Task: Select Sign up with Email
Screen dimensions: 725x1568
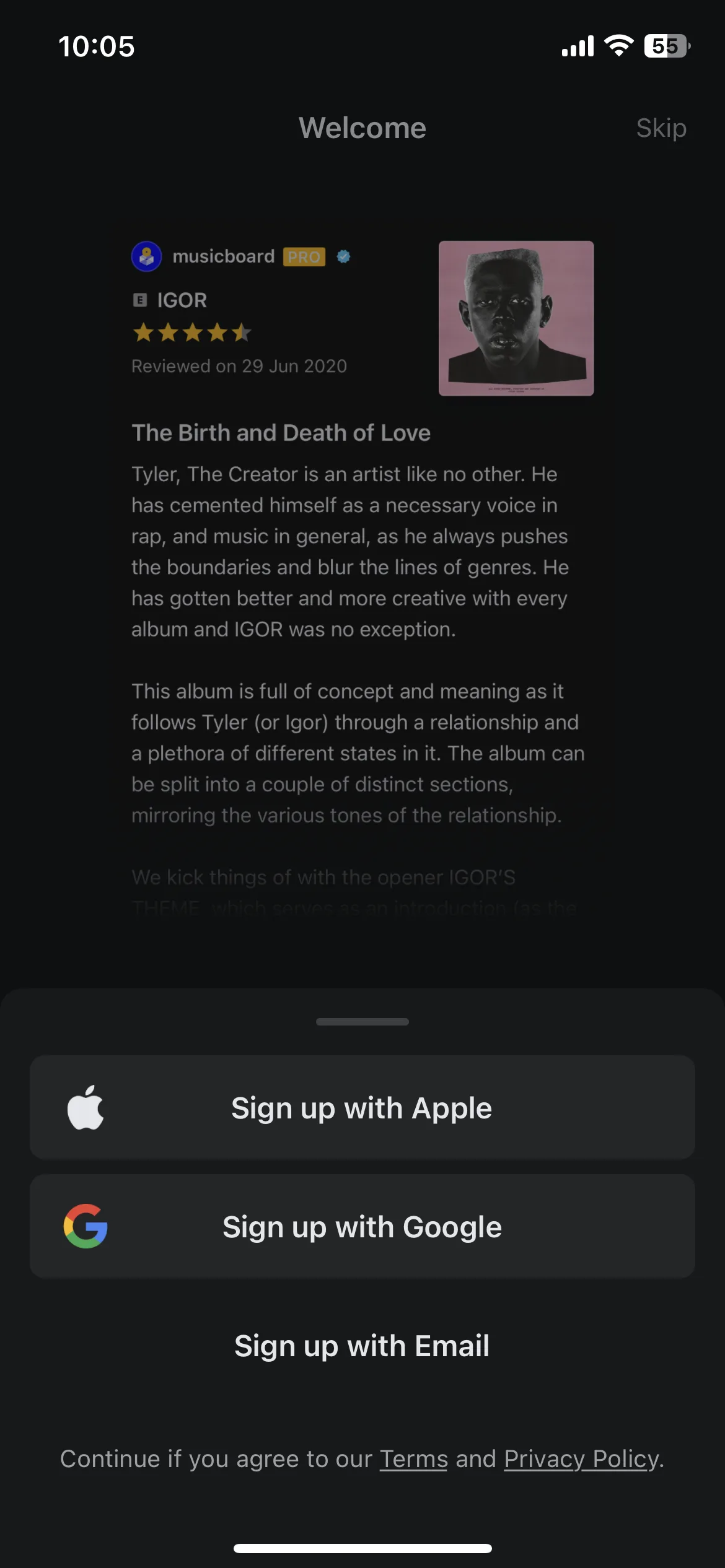Action: click(362, 1346)
